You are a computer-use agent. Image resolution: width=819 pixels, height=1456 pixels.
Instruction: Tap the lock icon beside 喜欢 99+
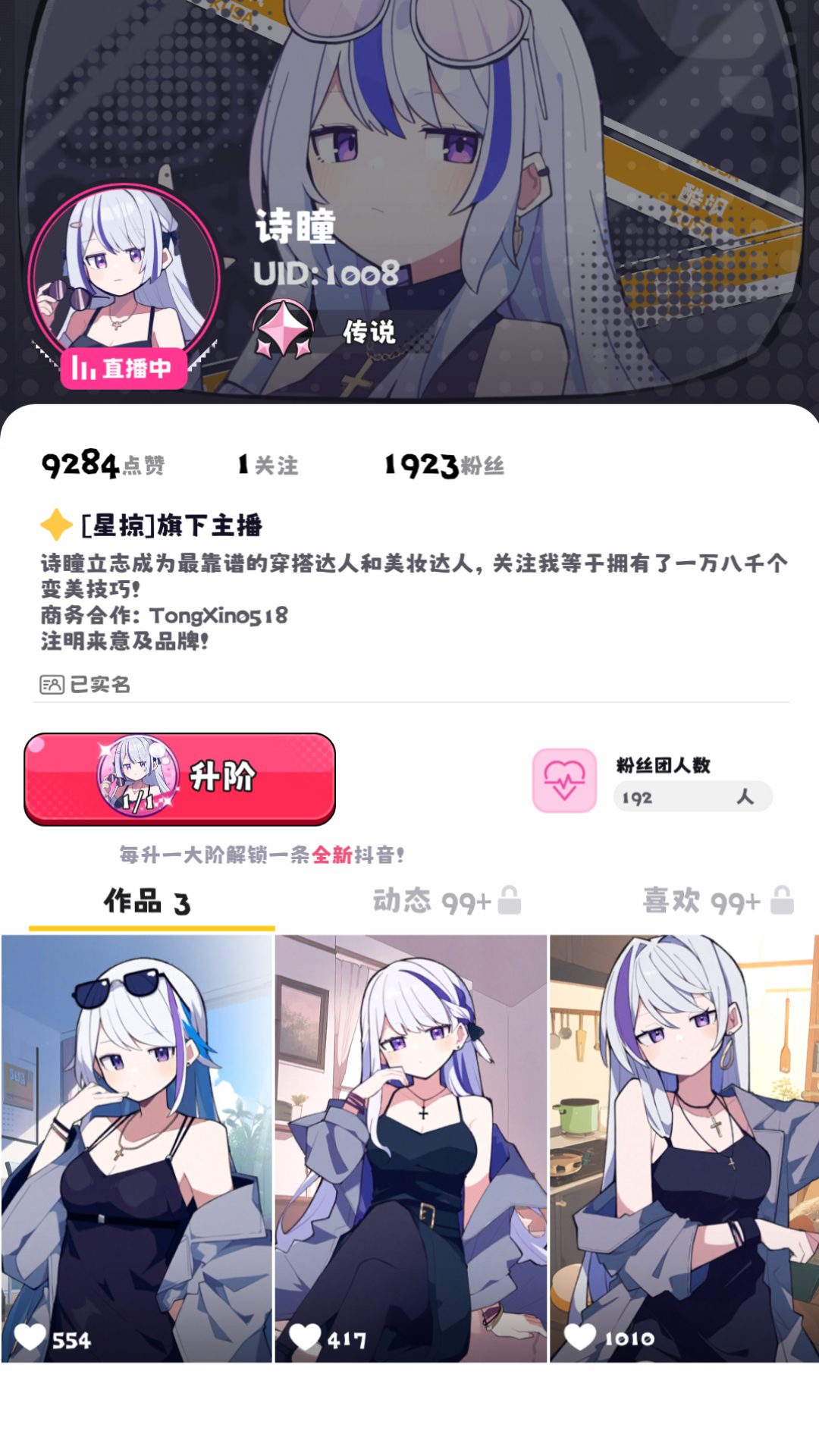[x=781, y=901]
